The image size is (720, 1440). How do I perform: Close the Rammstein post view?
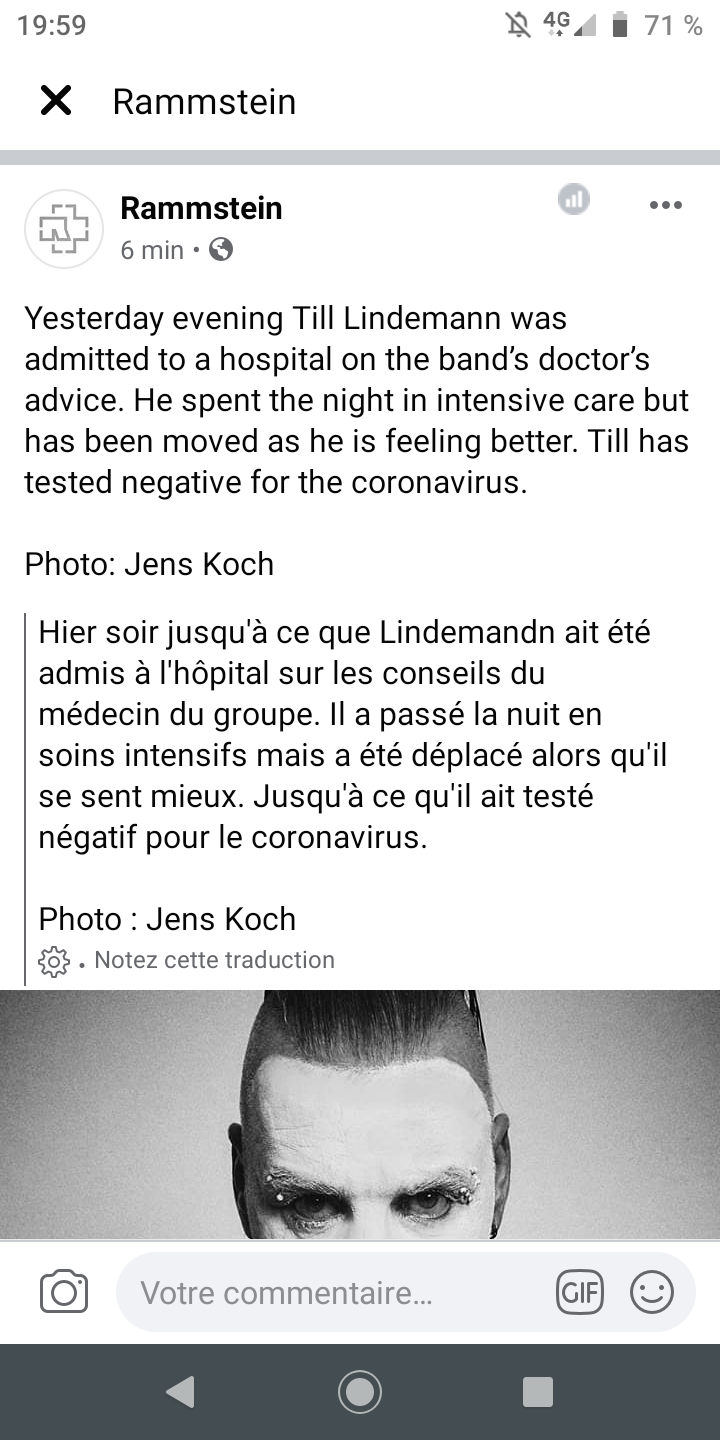pos(56,101)
